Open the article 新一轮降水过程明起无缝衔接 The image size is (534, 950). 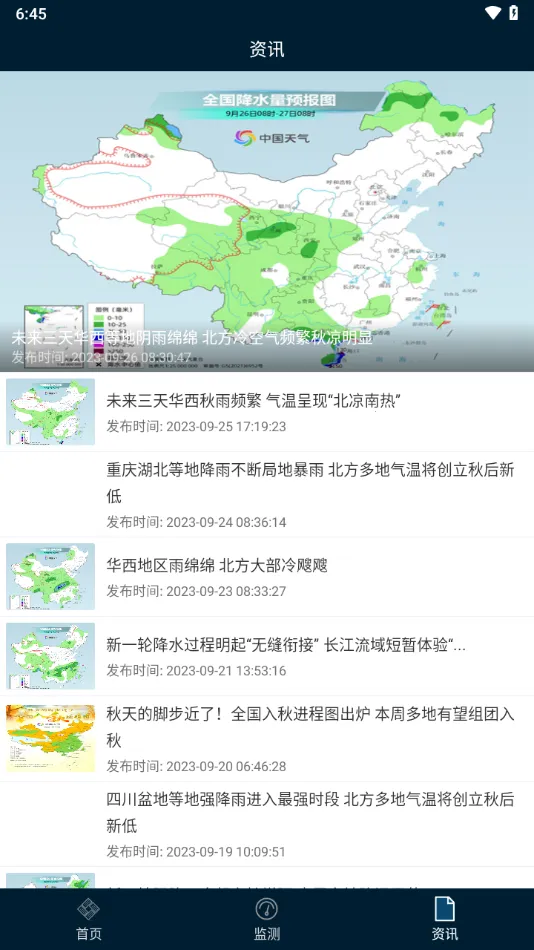267,656
